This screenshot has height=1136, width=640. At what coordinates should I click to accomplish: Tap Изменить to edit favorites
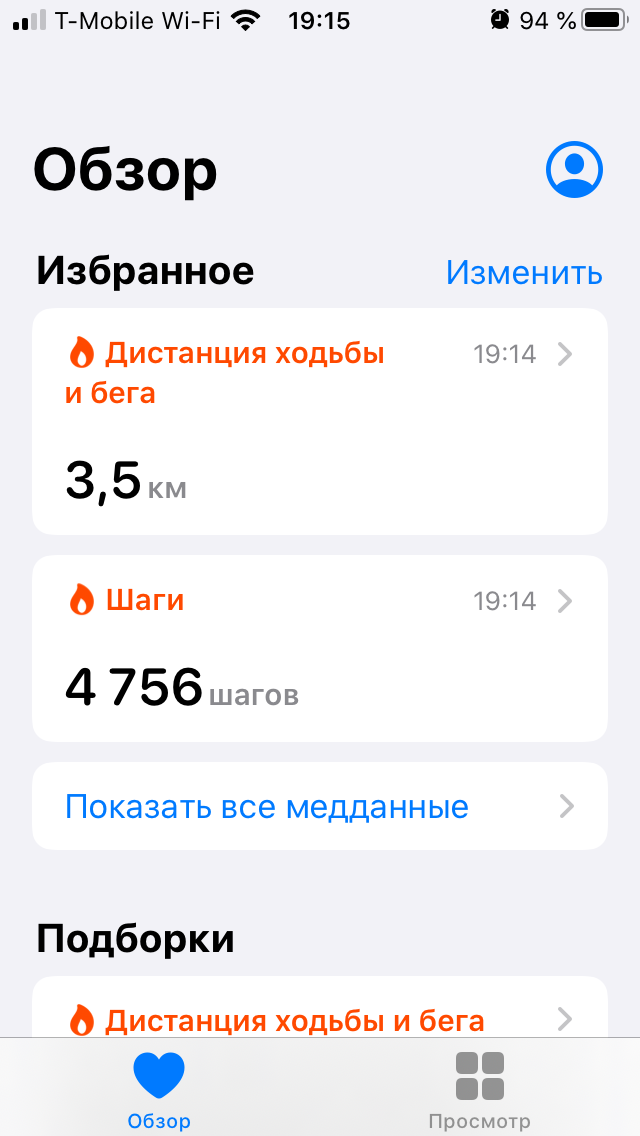524,272
